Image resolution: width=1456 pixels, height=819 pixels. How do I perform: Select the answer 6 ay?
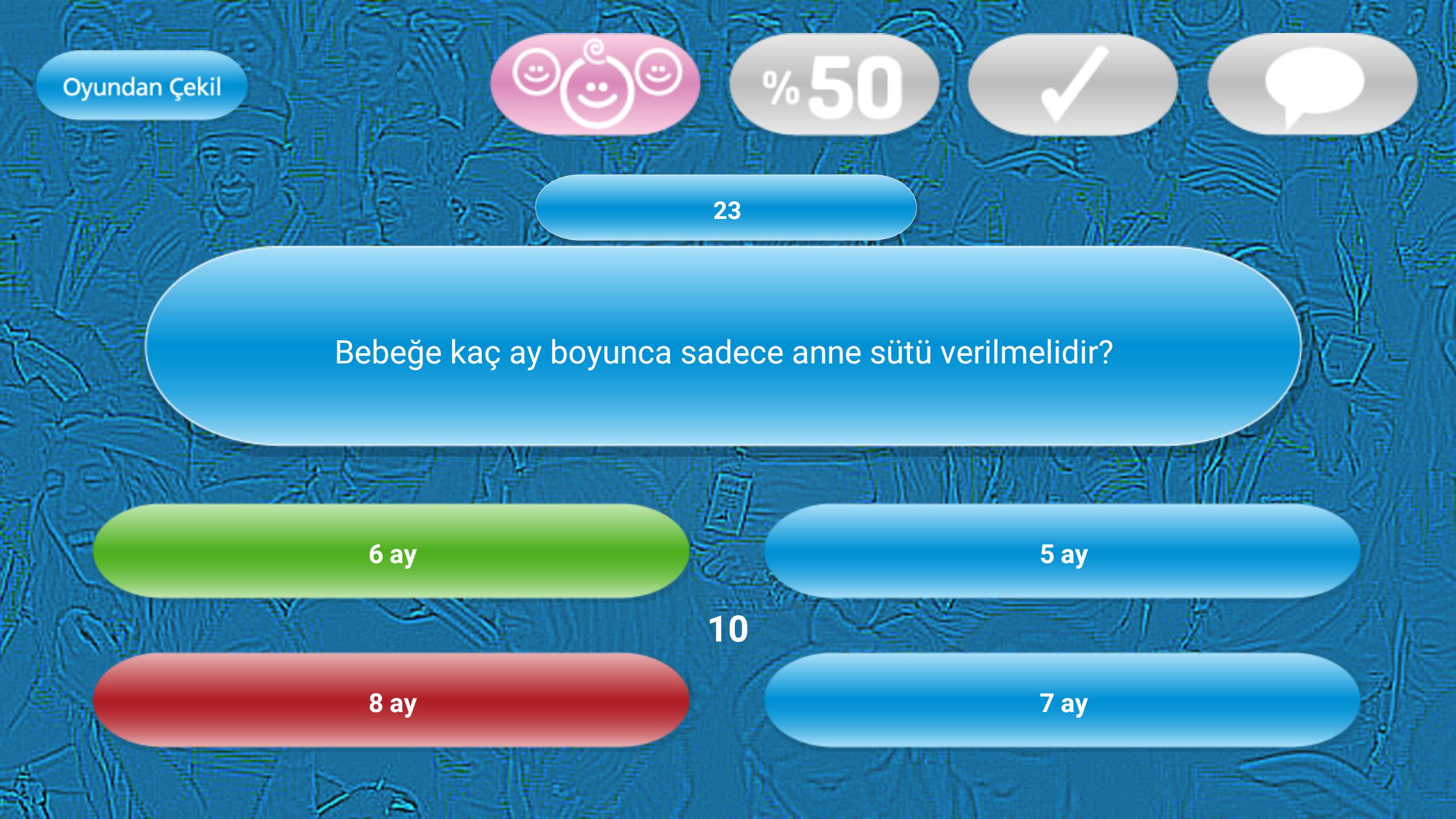[x=391, y=551]
